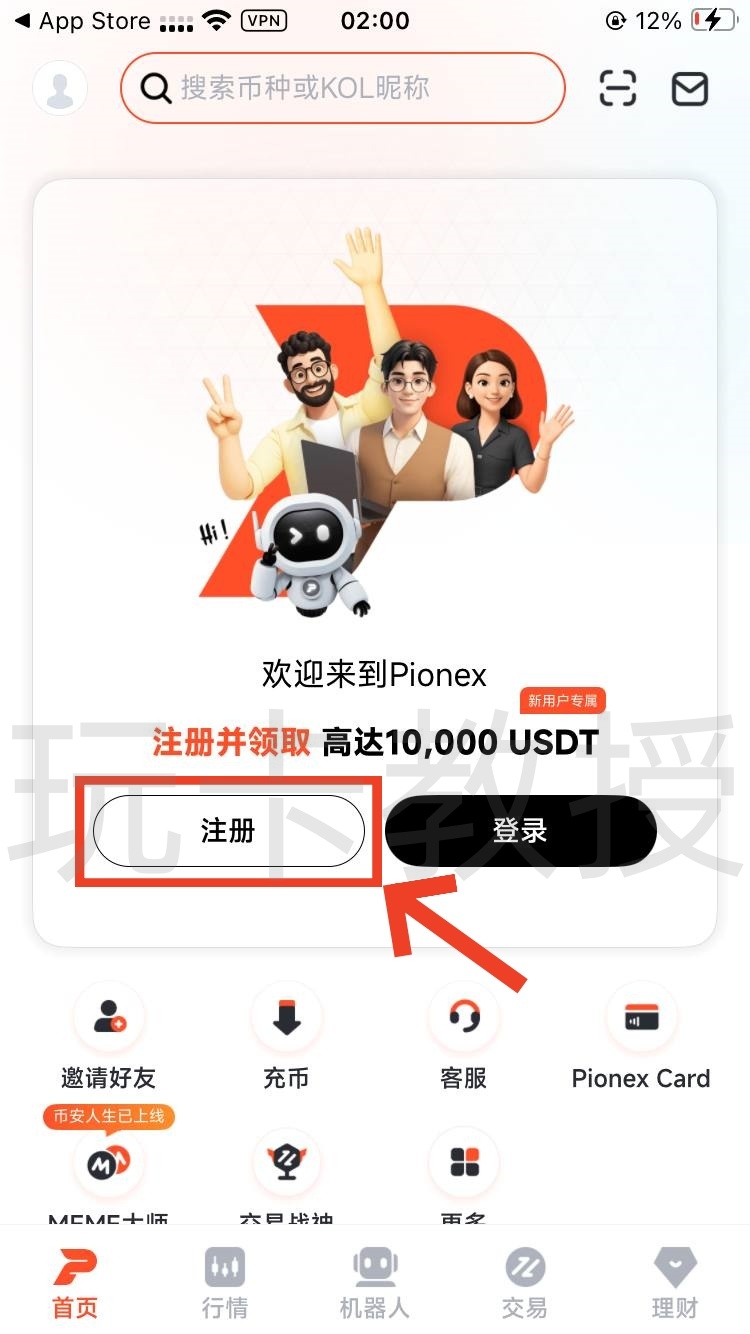Open 客服 customer service

pos(463,1035)
